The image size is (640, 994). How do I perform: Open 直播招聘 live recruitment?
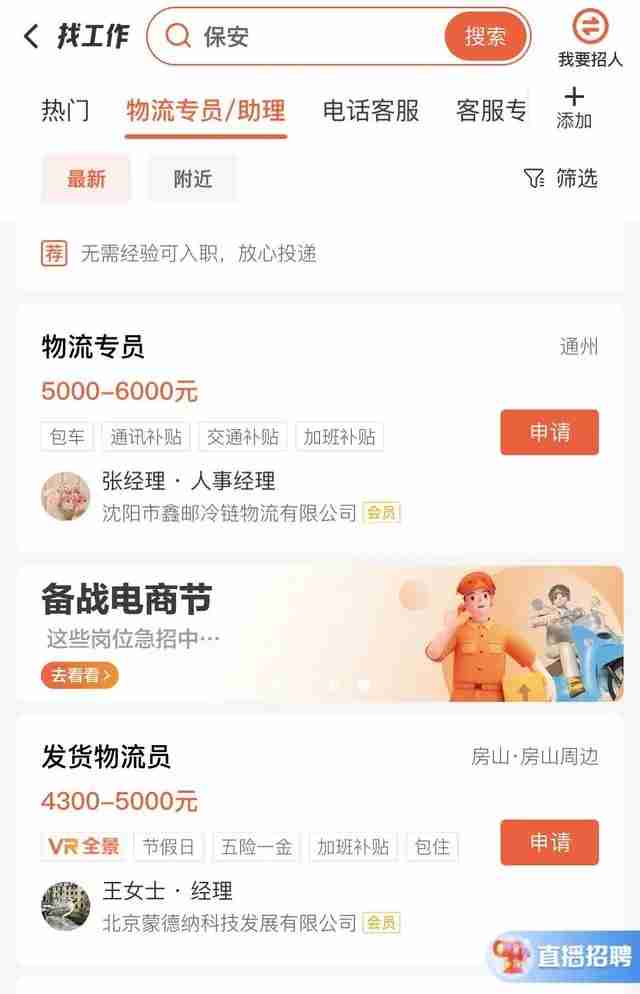point(565,957)
